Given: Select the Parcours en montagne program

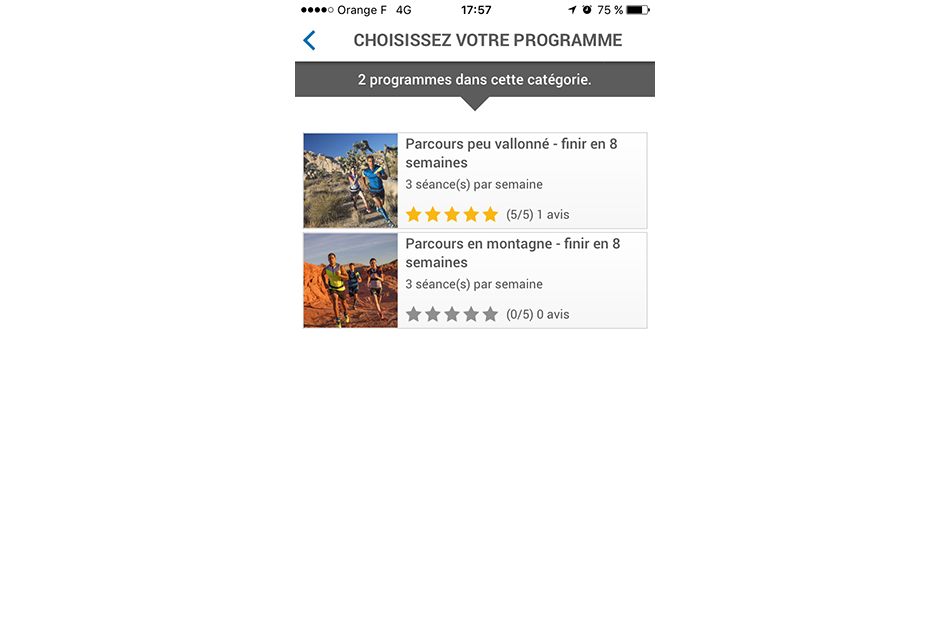Looking at the screenshot, I should pos(512,254).
